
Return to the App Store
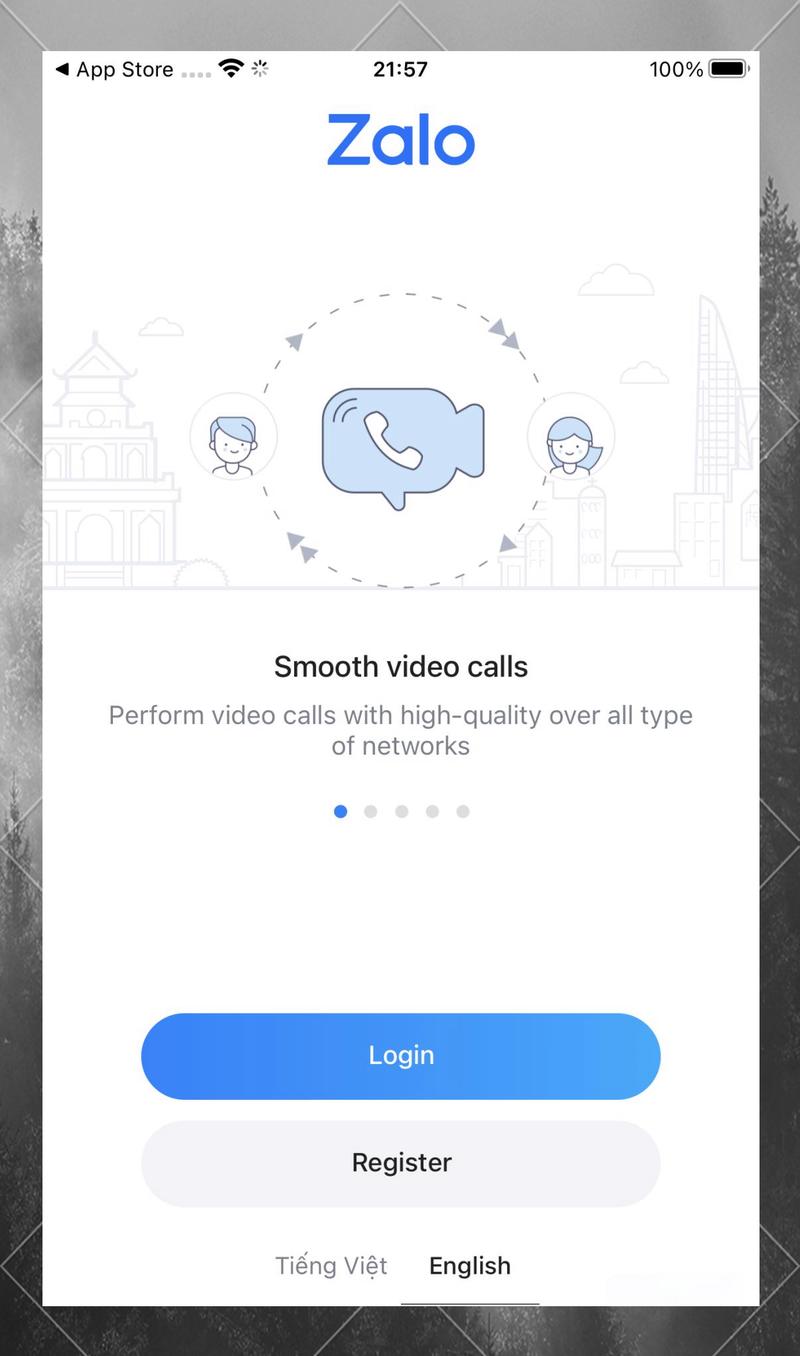(x=113, y=70)
